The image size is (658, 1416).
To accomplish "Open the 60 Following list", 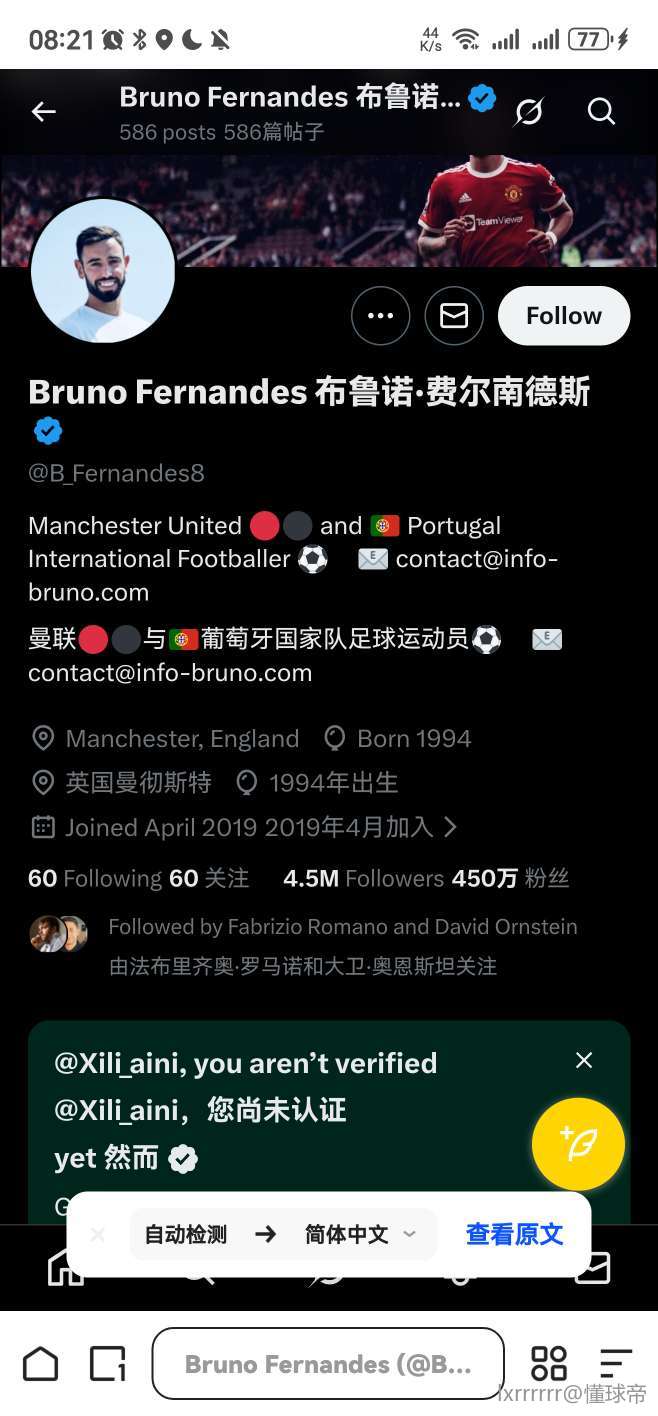I will [95, 879].
